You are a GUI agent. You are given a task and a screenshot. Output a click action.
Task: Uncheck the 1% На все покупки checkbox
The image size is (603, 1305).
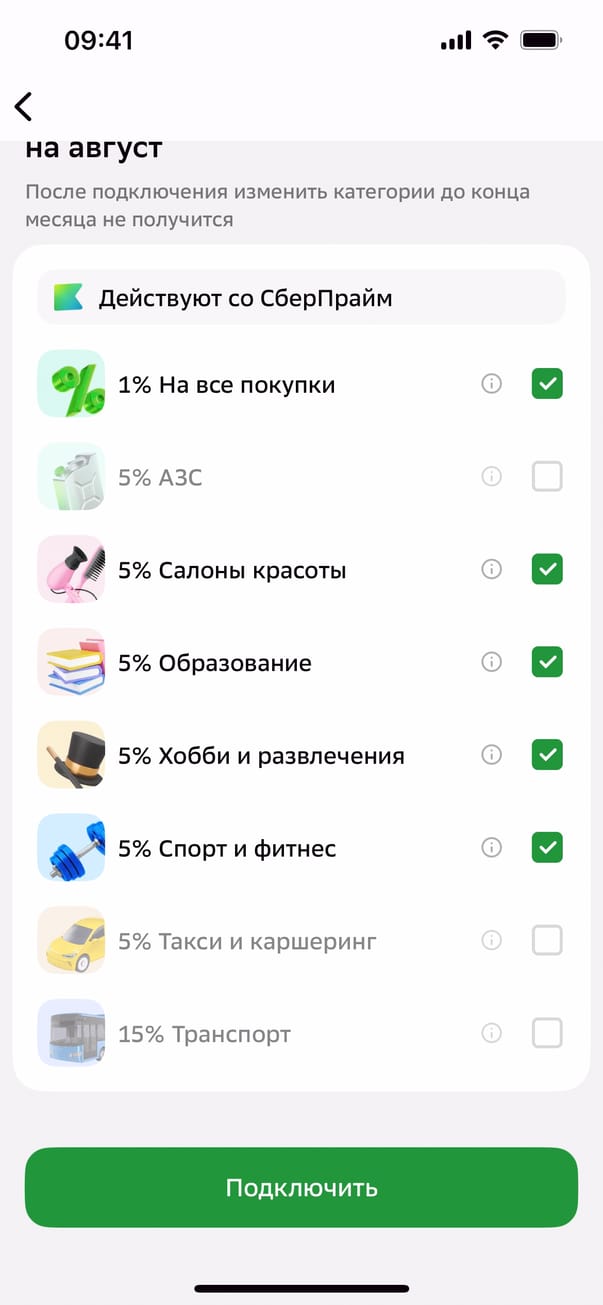tap(547, 384)
